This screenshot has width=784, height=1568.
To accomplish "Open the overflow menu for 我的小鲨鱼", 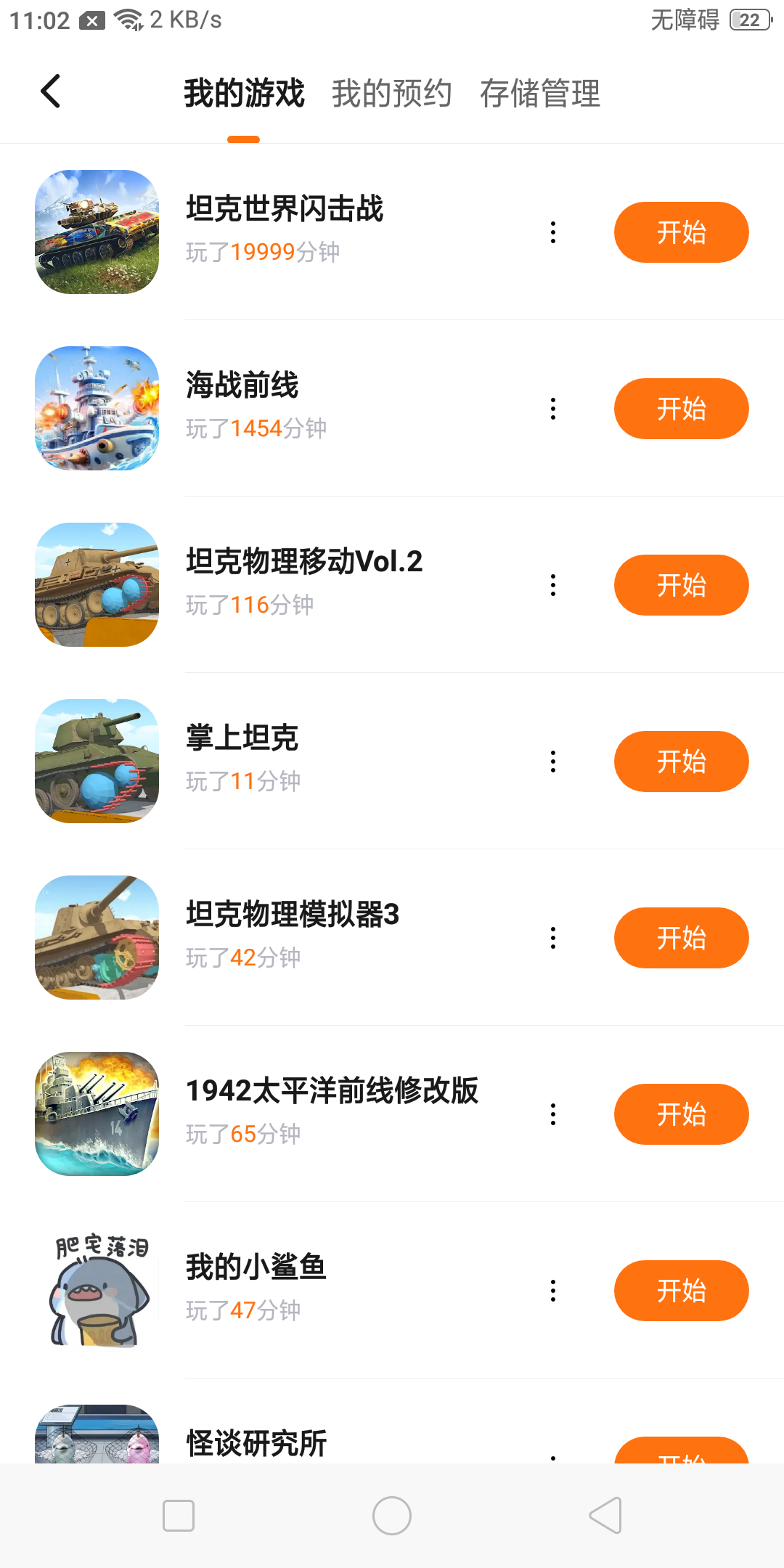I will coord(553,1291).
